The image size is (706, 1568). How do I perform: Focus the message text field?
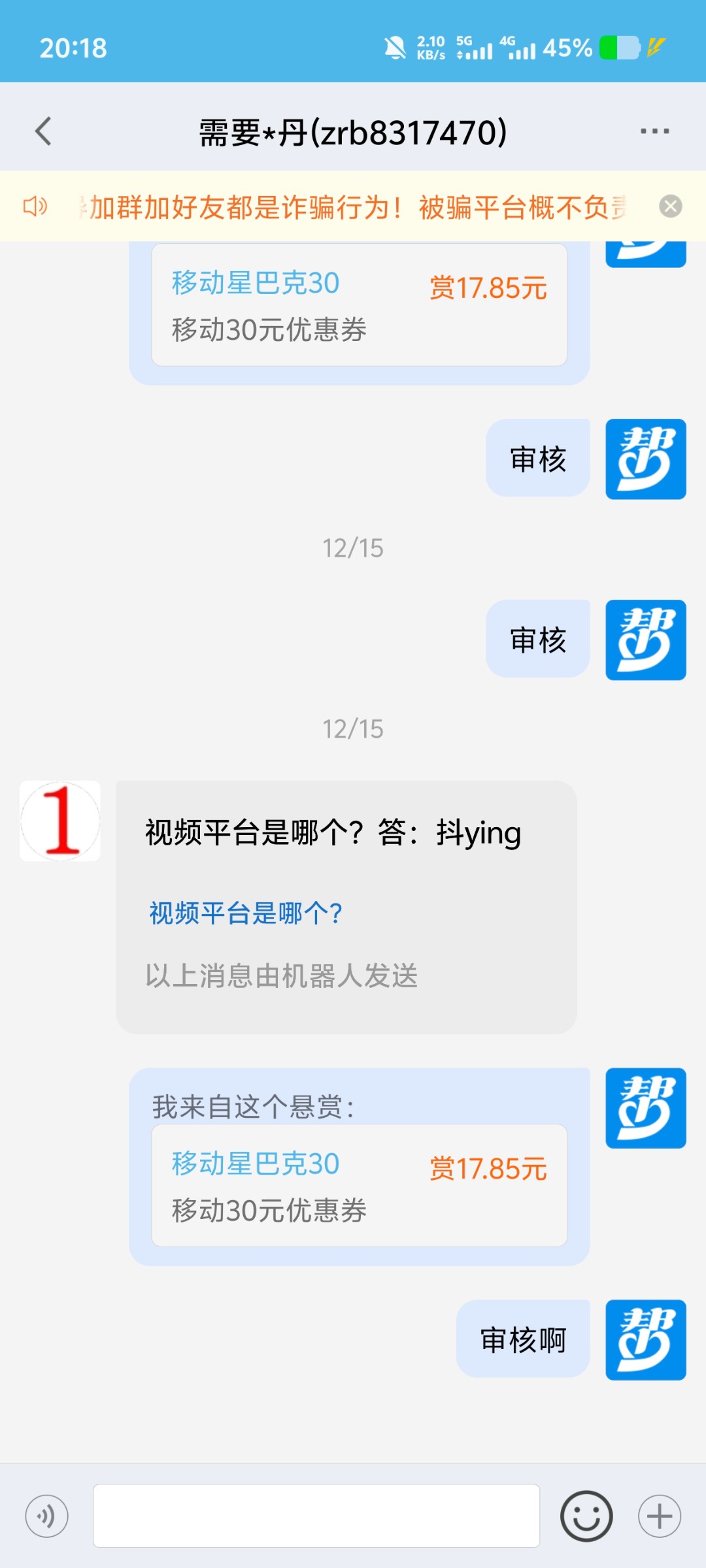316,1516
